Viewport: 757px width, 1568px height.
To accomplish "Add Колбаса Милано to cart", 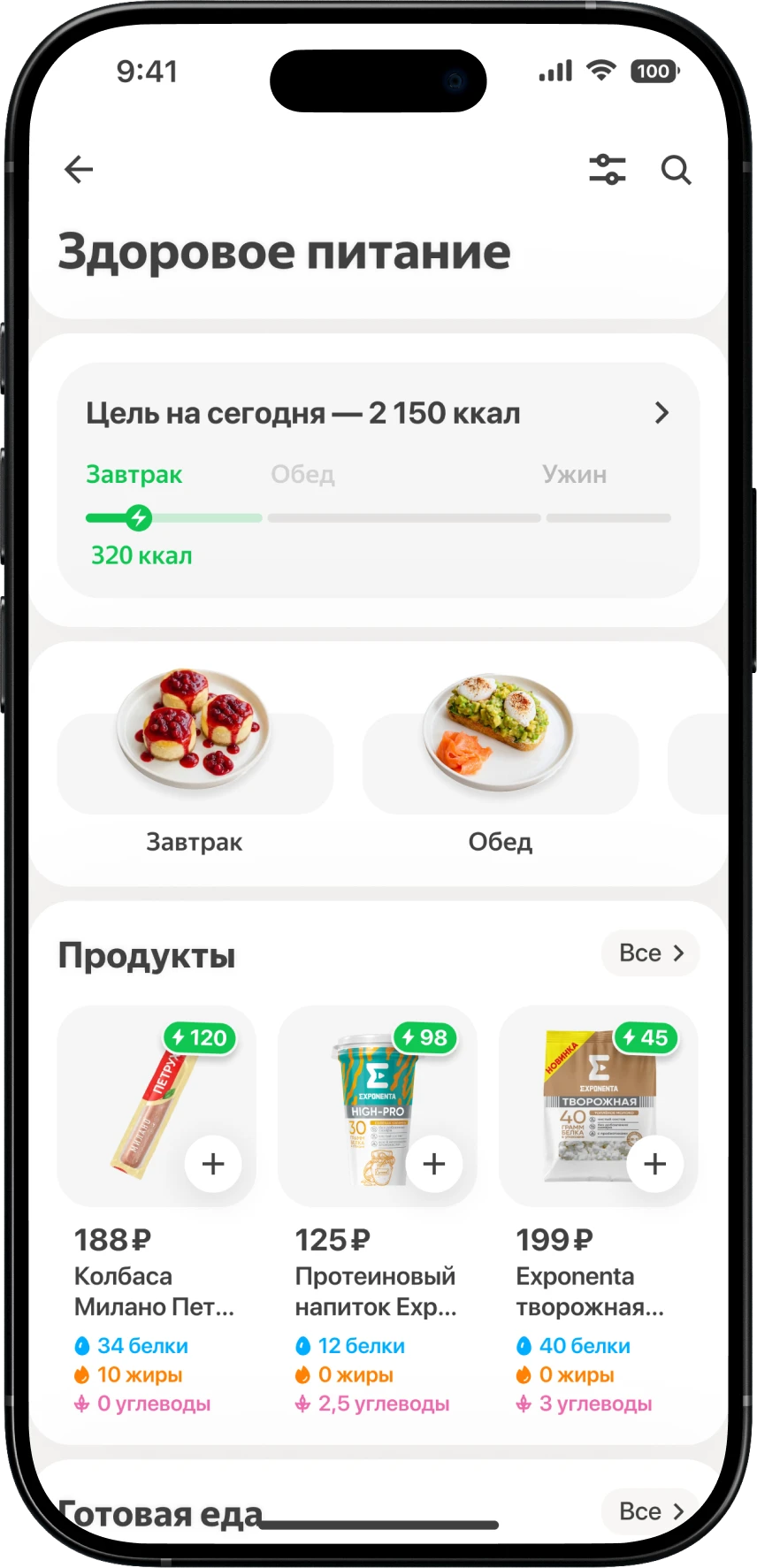I will [x=213, y=1164].
